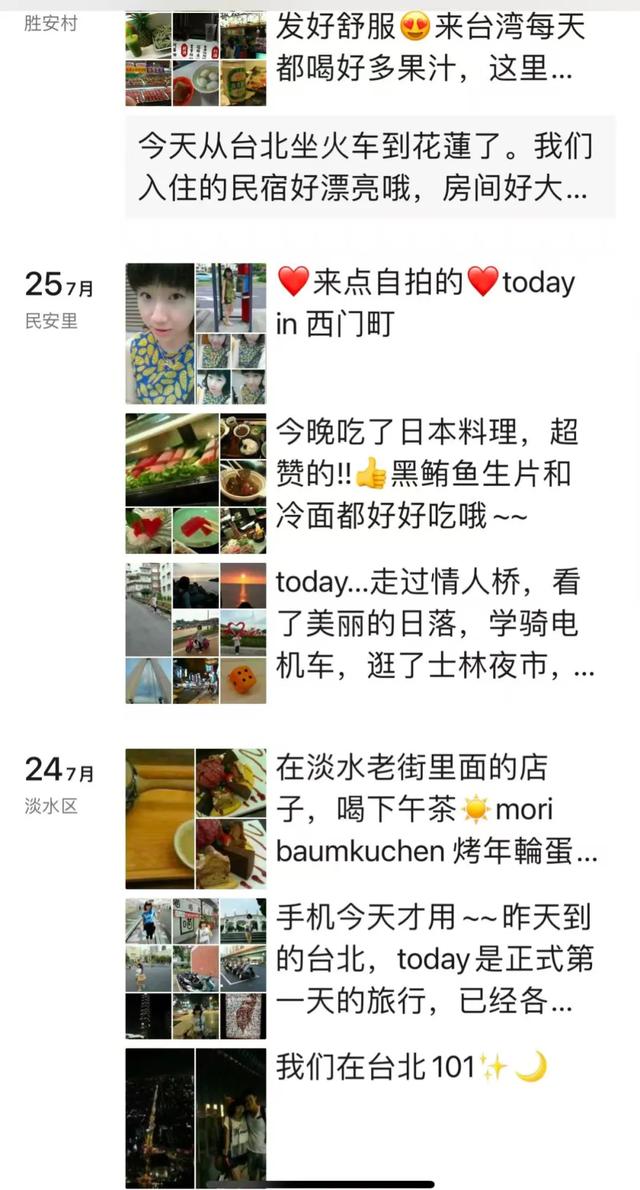640x1190 pixels.
Task: Open the 淡水老街 afternoon tea post
Action: [436, 809]
